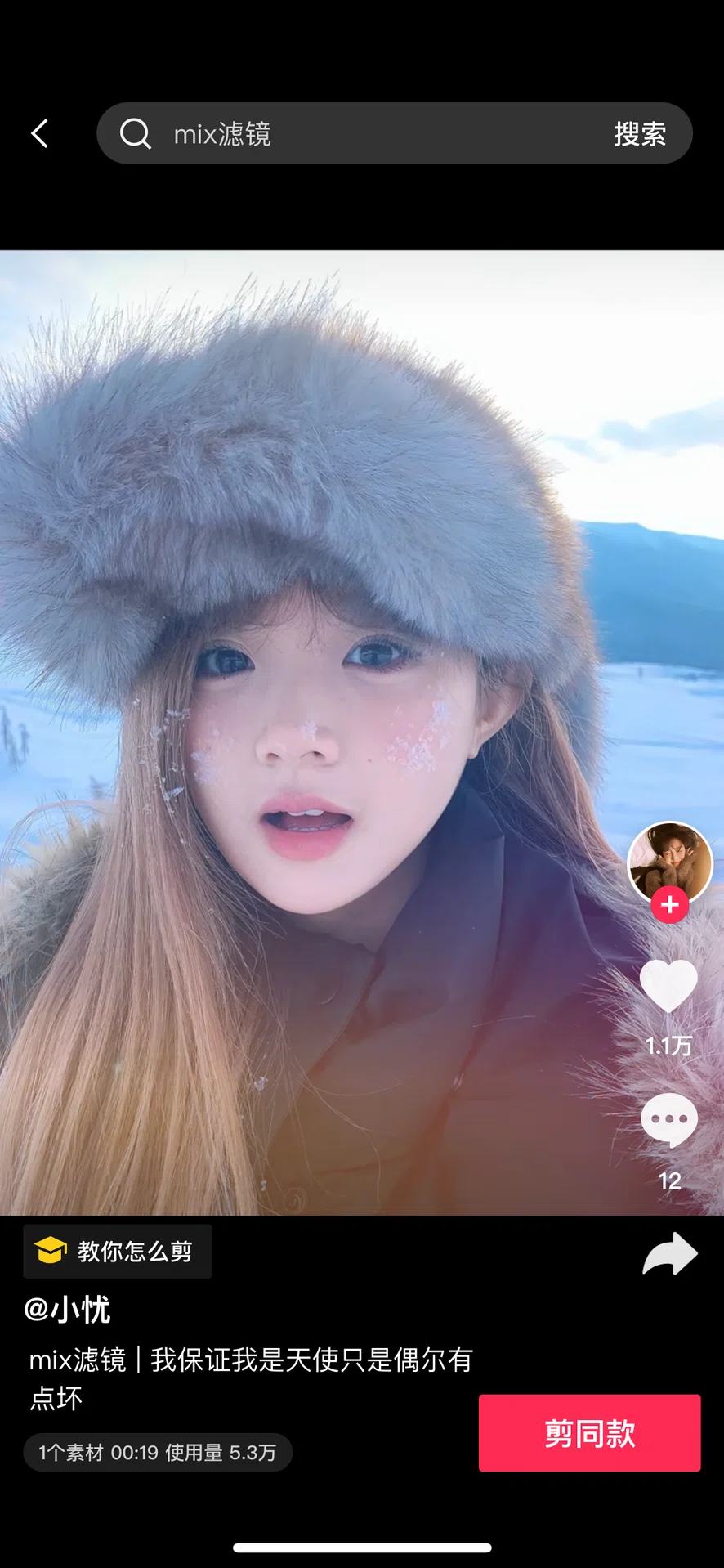Pause the playing video
Viewport: 724px width, 1568px height.
[x=327, y=736]
